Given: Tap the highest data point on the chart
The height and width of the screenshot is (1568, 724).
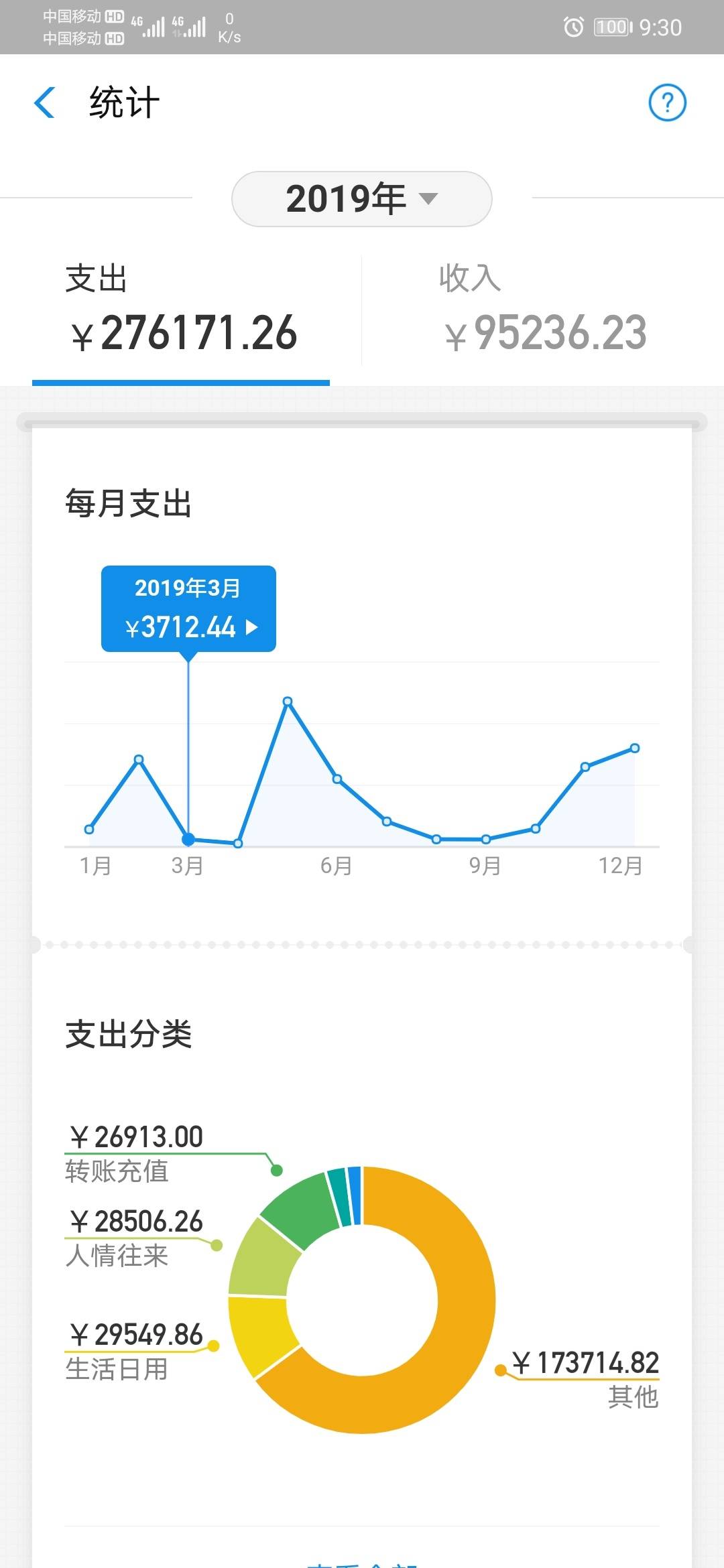Looking at the screenshot, I should pyautogui.click(x=288, y=702).
